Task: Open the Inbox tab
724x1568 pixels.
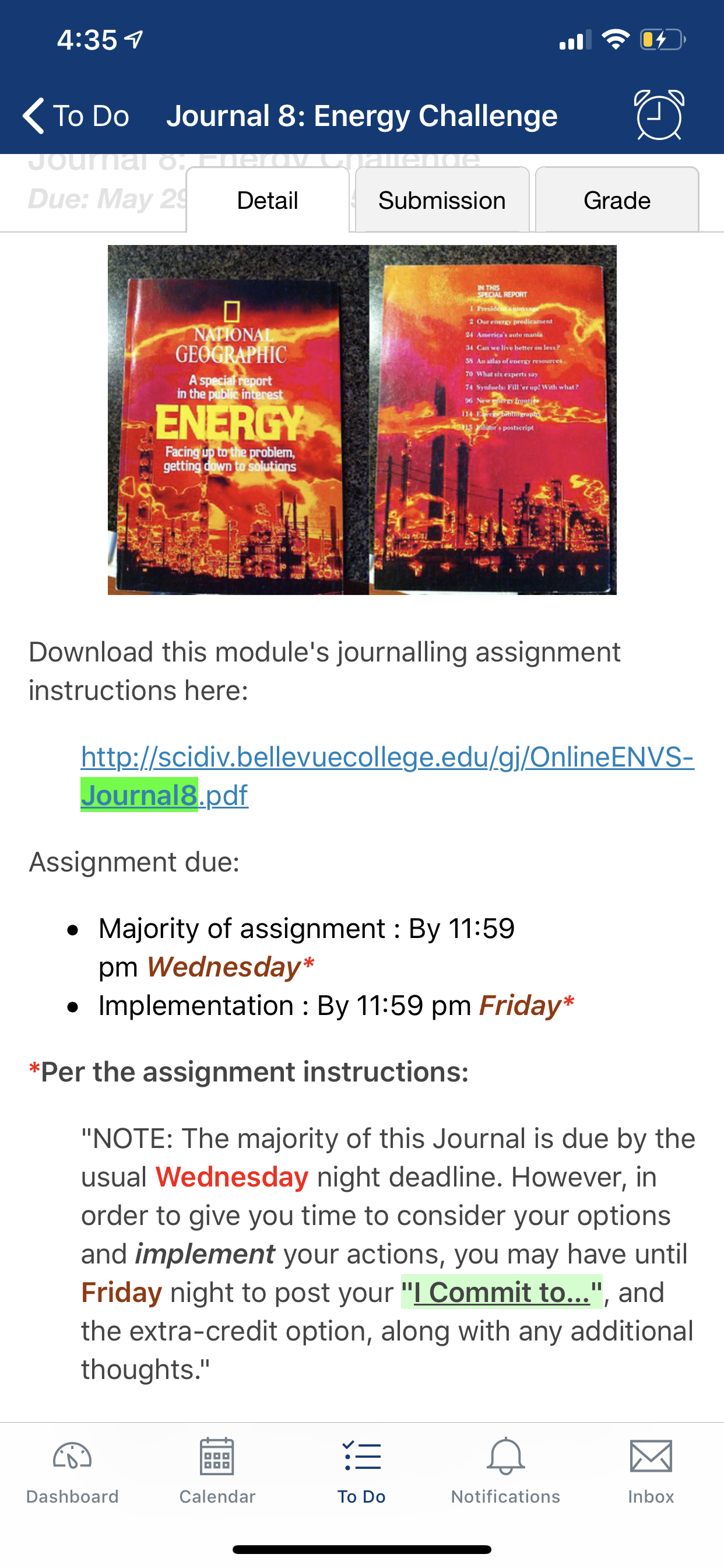Action: [x=651, y=1471]
